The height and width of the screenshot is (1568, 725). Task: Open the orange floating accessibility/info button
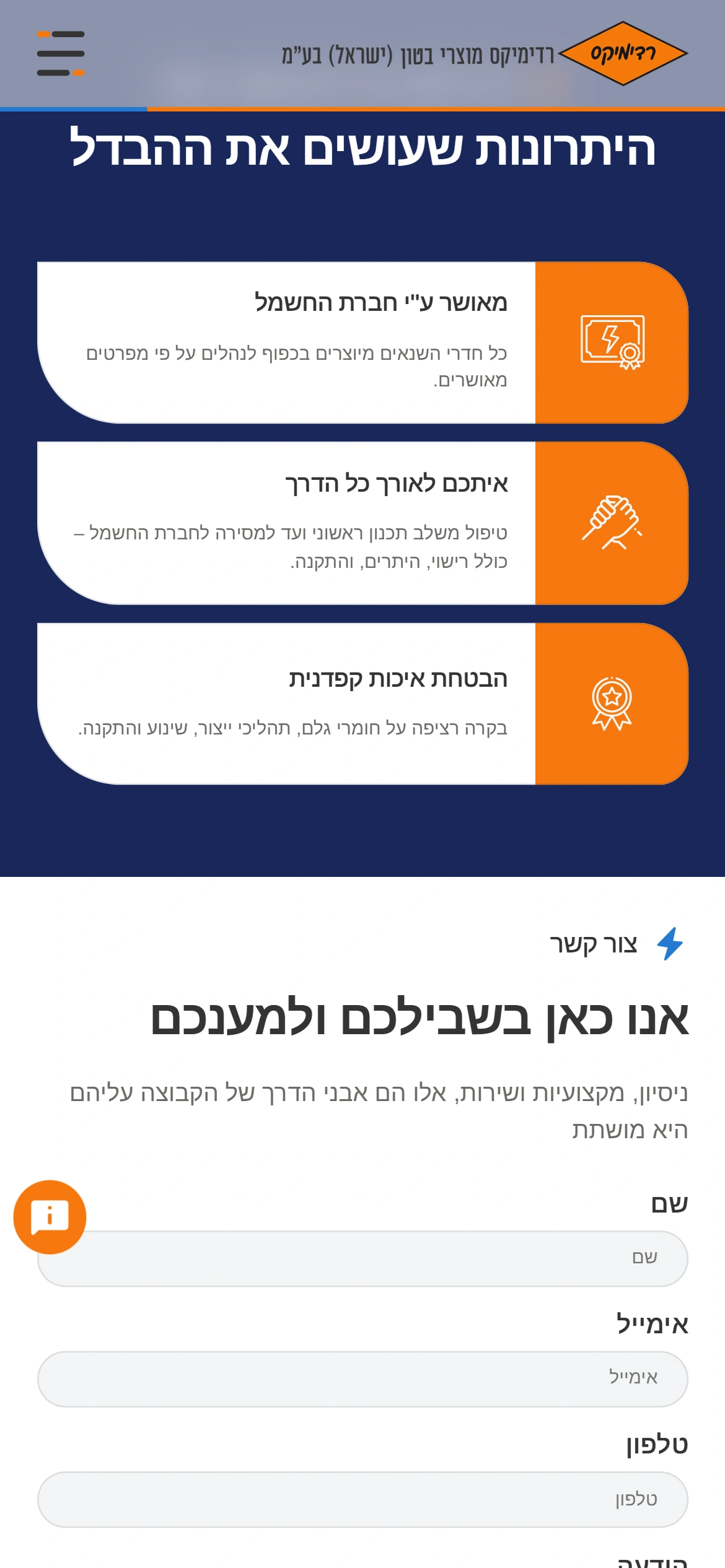(50, 1217)
